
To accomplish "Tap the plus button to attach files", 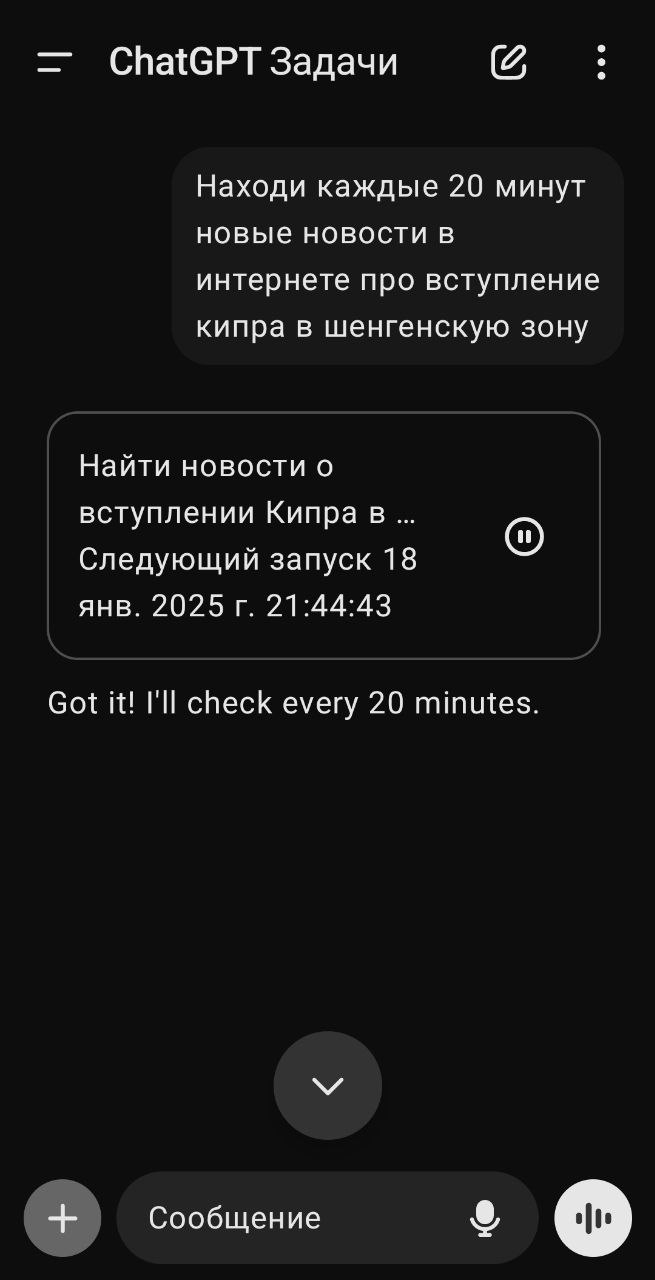I will coord(63,1218).
